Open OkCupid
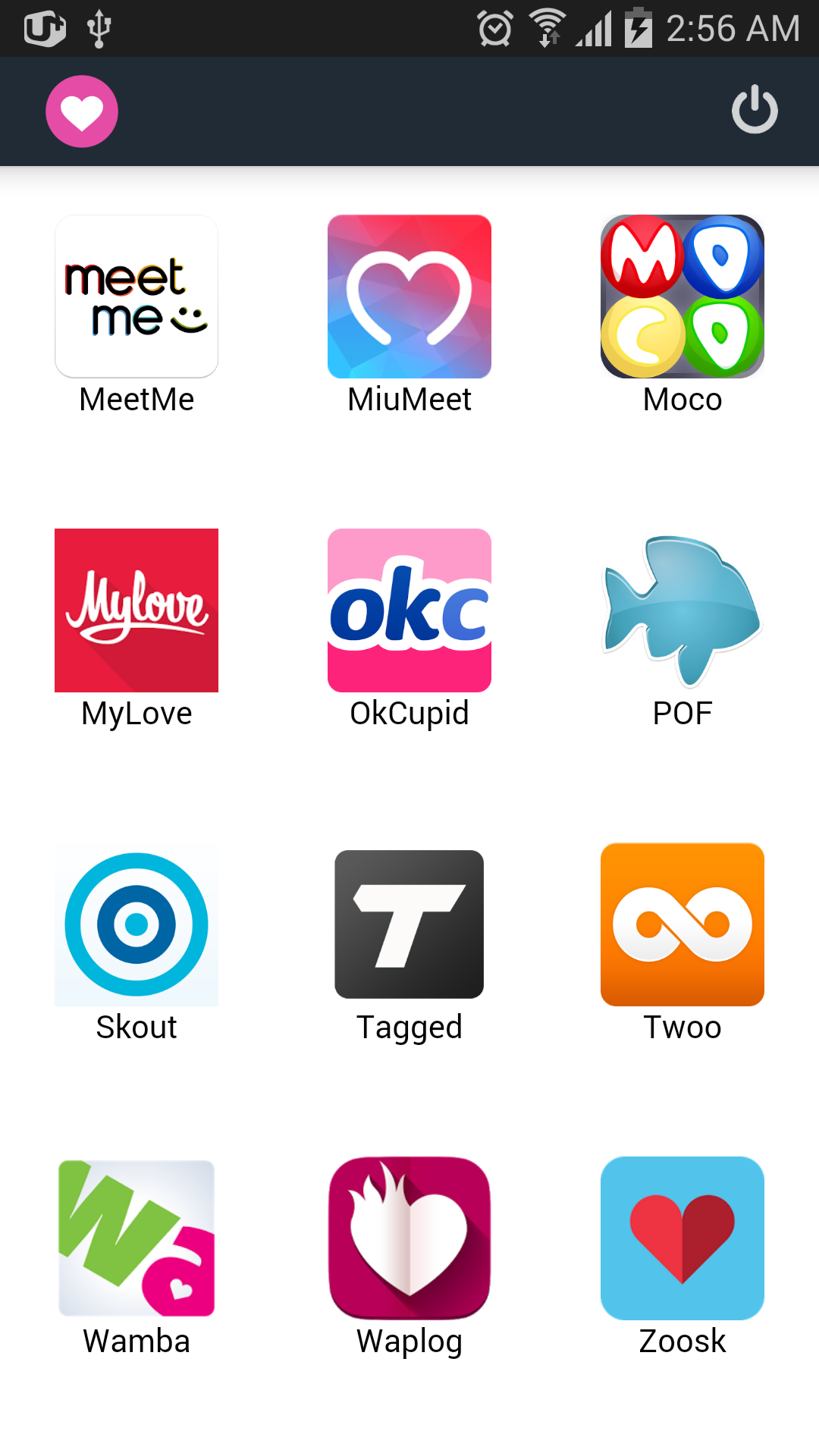819x1456 pixels. click(409, 610)
